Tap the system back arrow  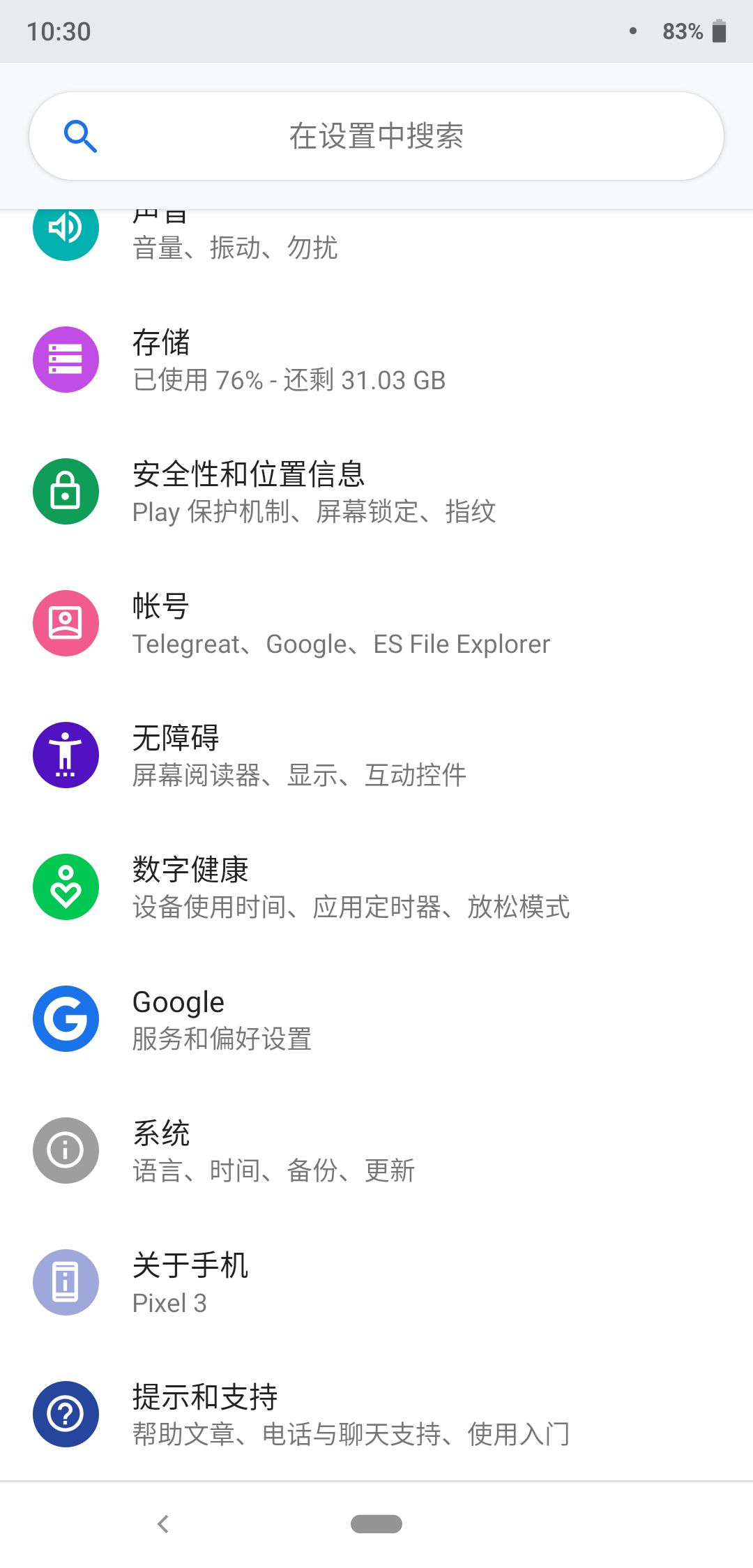(163, 1524)
